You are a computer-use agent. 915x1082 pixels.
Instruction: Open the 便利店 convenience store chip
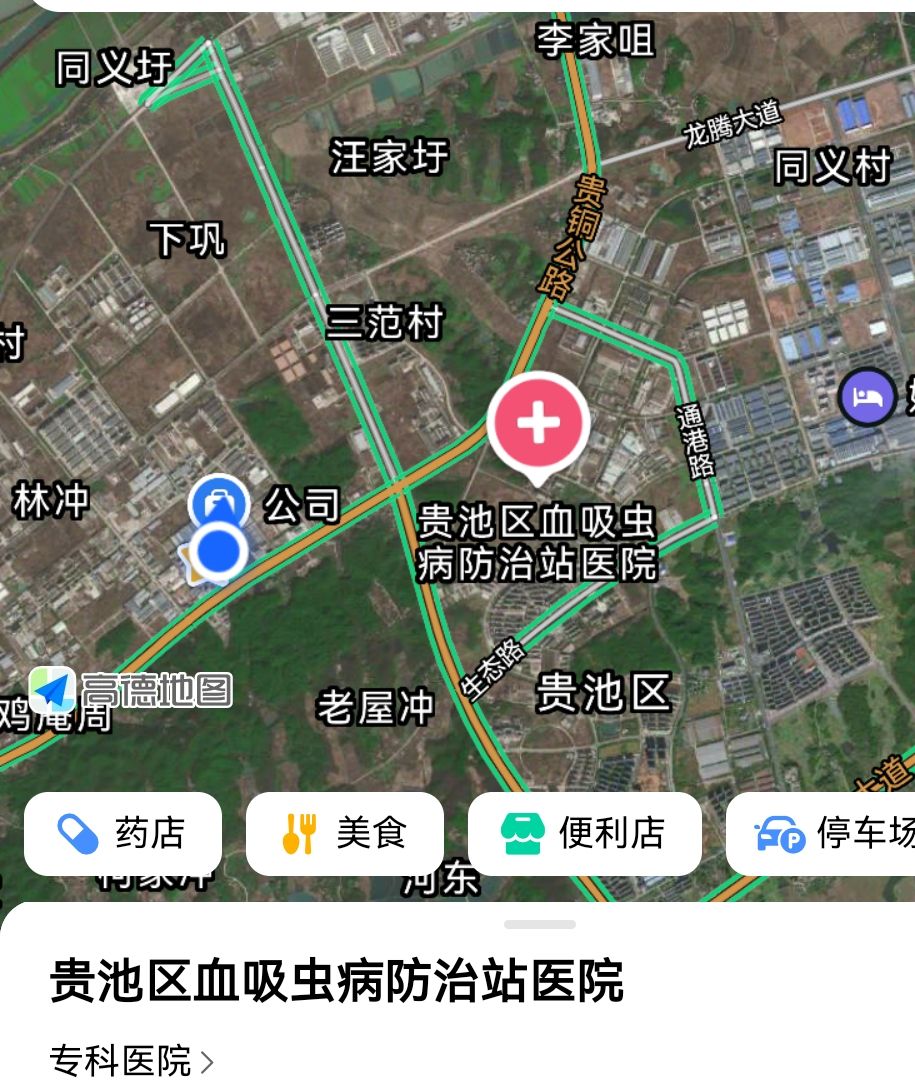tap(584, 833)
